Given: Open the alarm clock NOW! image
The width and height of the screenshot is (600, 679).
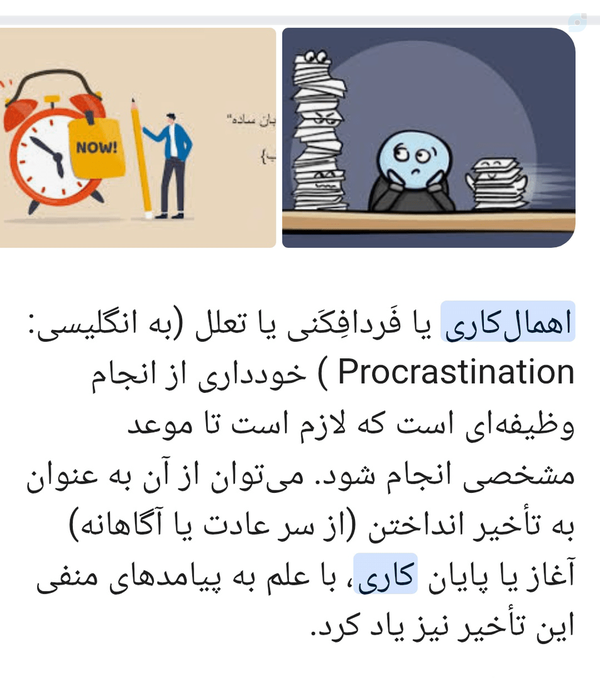Looking at the screenshot, I should pyautogui.click(x=138, y=138).
